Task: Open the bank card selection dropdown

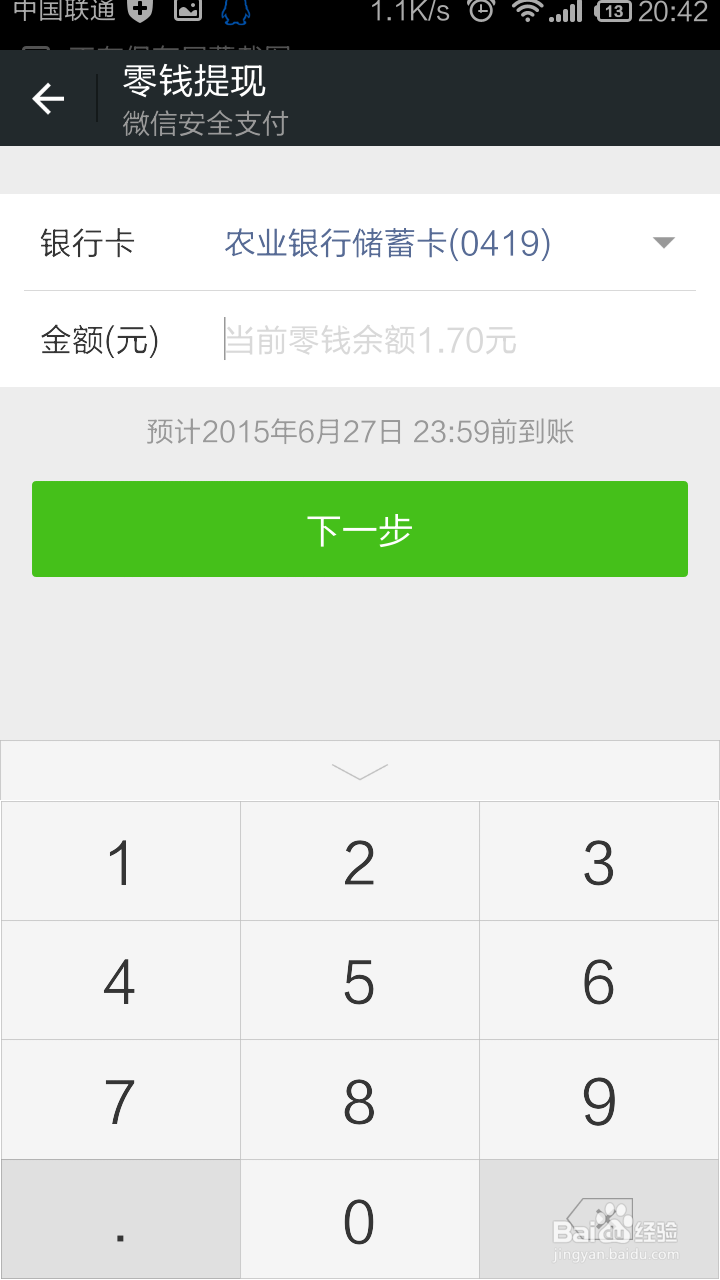Action: (x=662, y=242)
